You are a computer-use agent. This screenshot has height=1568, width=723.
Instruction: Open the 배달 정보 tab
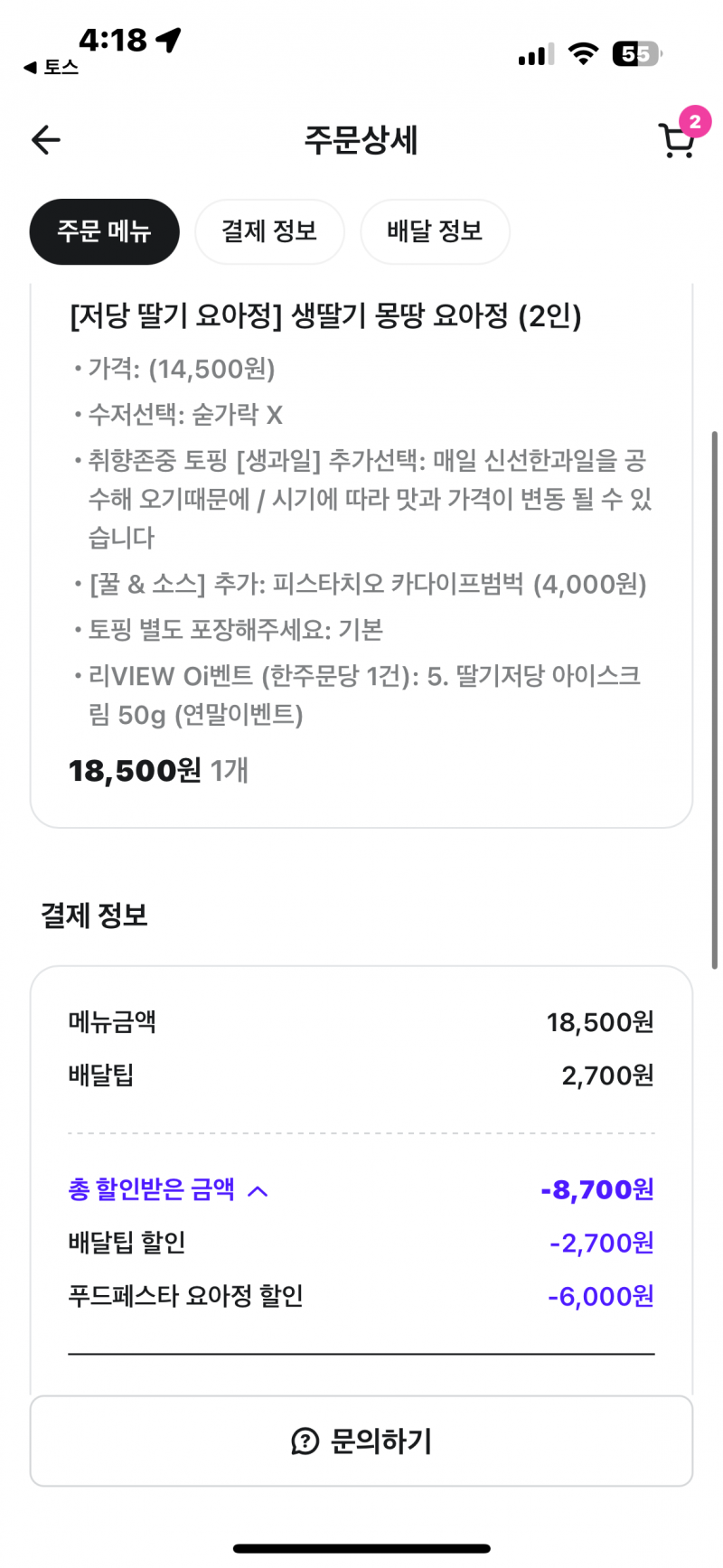tap(435, 231)
